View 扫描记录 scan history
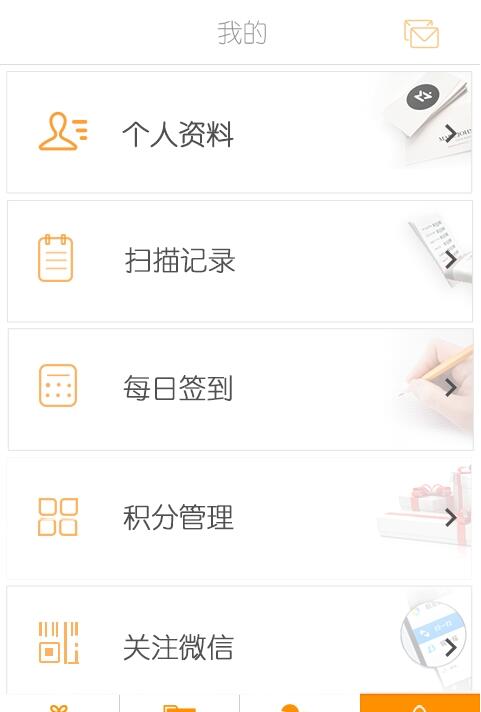Screen dimensions: 481x712 point(240,261)
